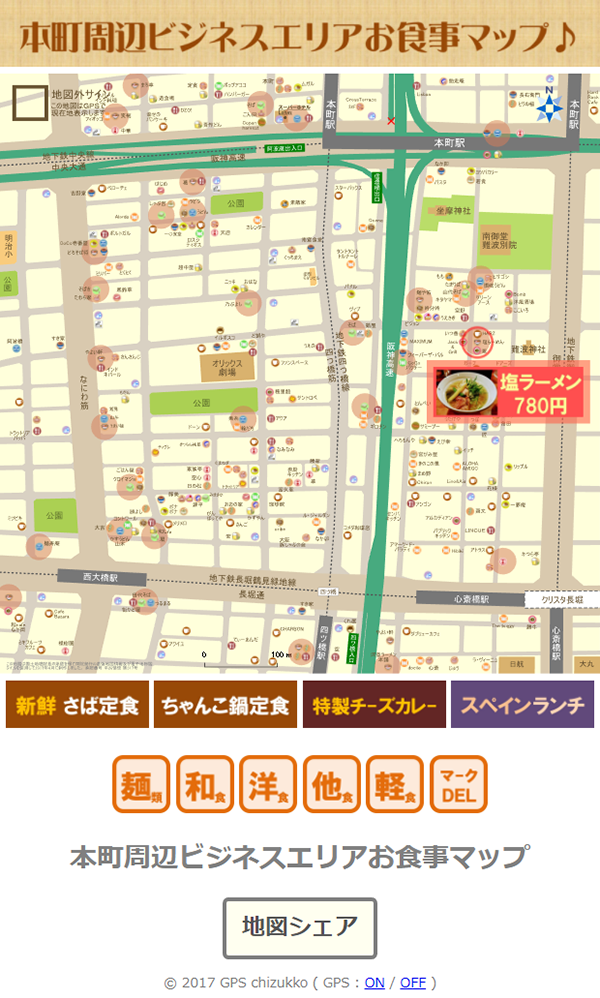Delete markers with マーク DEL
Viewport: 600px width, 998px height.
coord(458,784)
